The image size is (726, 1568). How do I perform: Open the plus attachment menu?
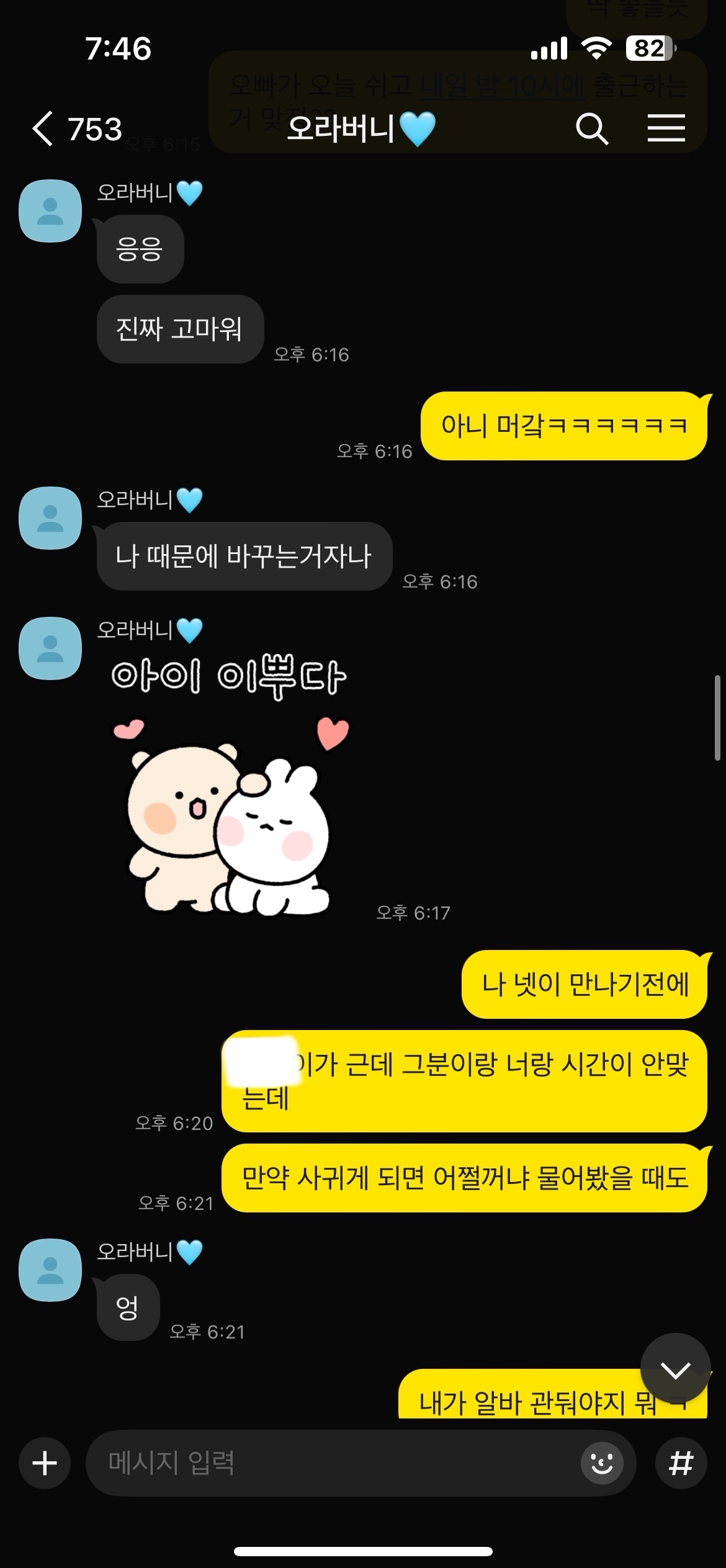(45, 1463)
